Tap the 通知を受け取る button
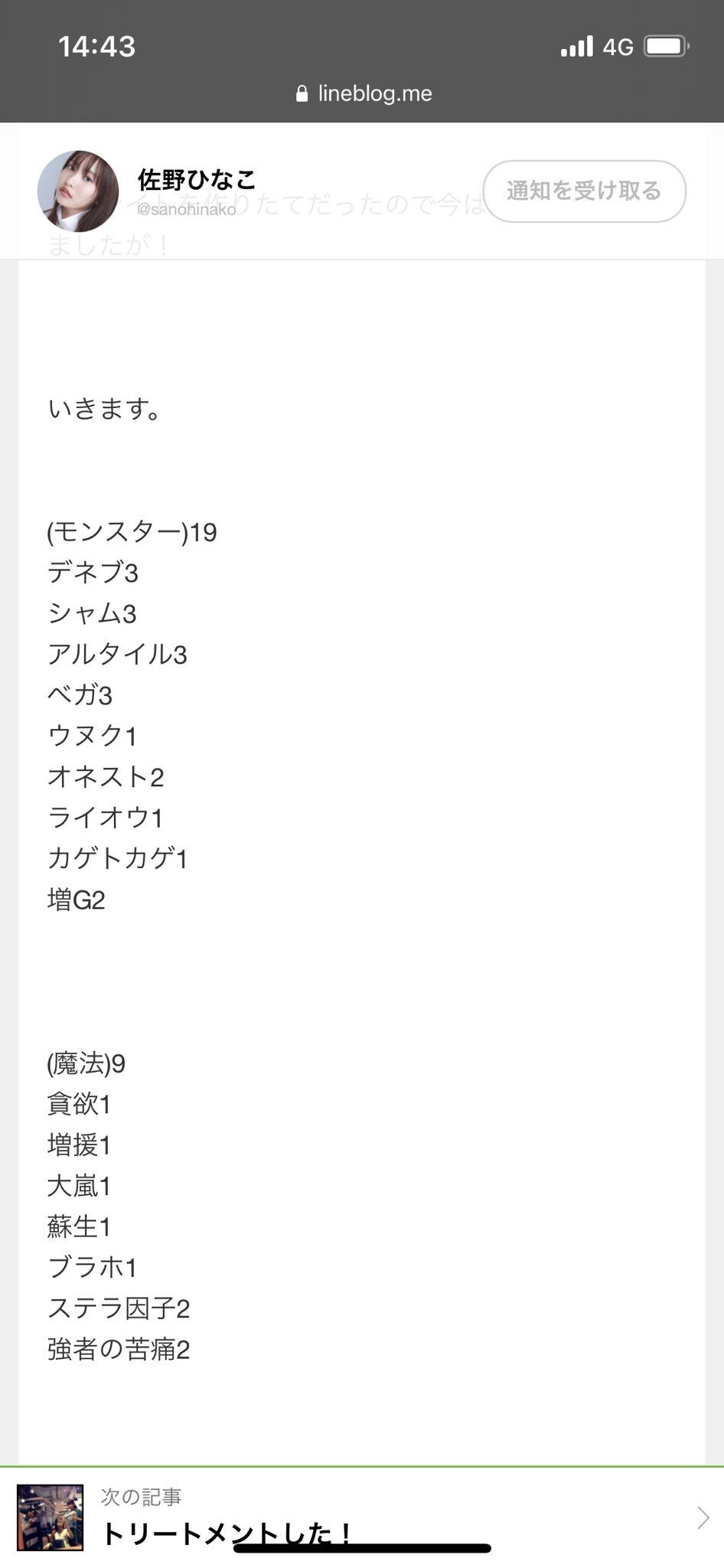 [584, 191]
